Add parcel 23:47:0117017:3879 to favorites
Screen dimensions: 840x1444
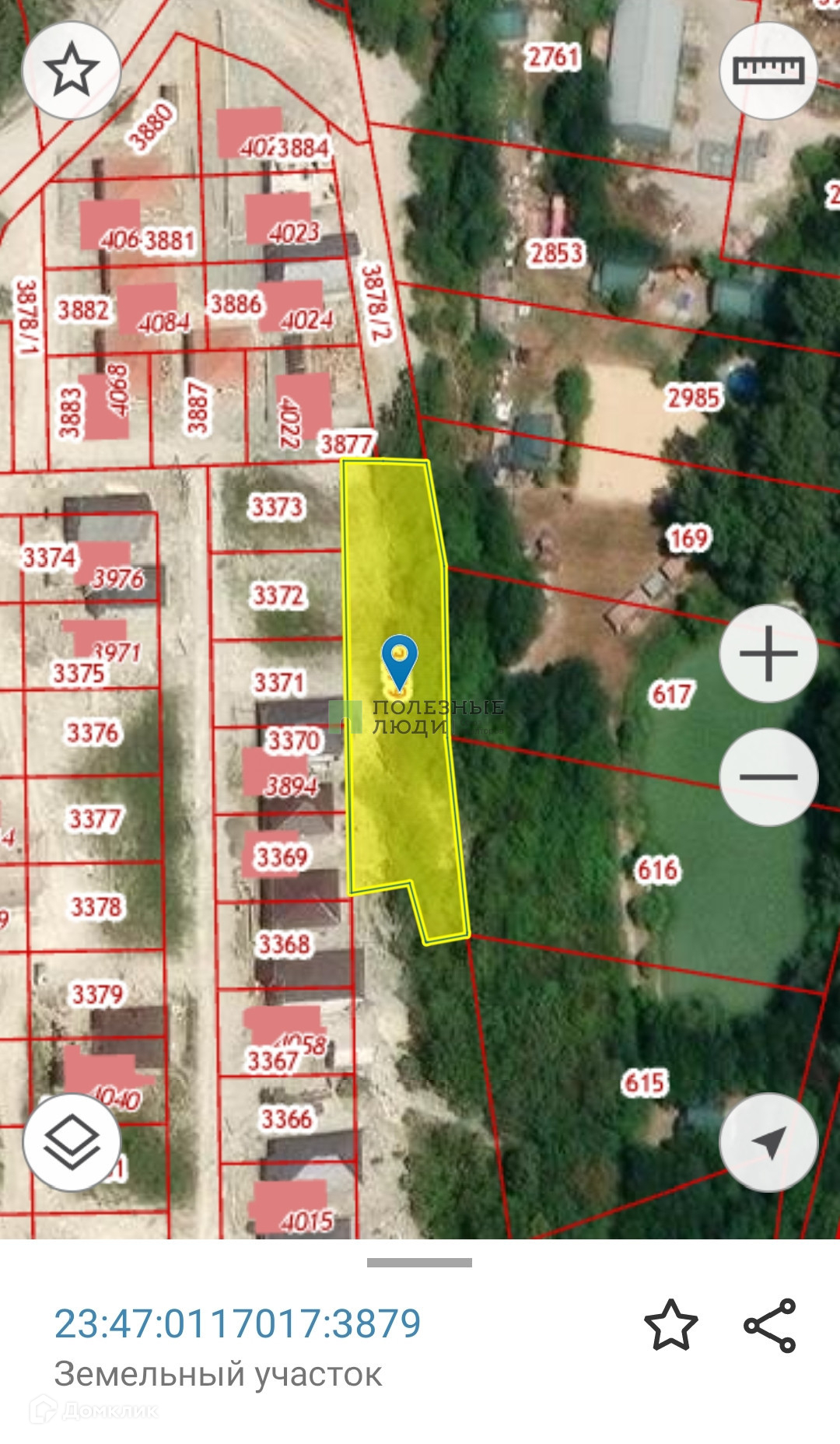point(670,1324)
